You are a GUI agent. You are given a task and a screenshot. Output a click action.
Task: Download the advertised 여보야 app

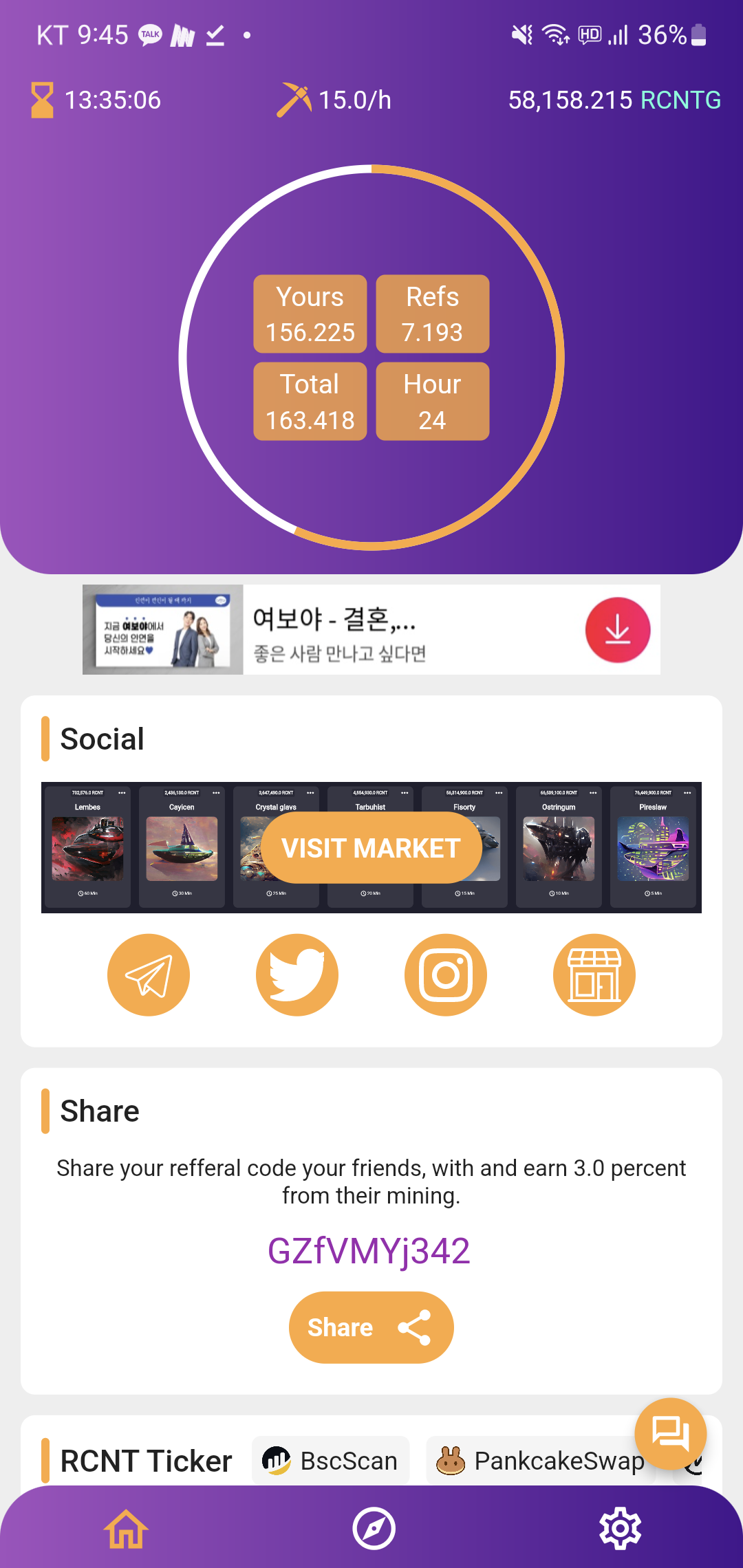[617, 629]
